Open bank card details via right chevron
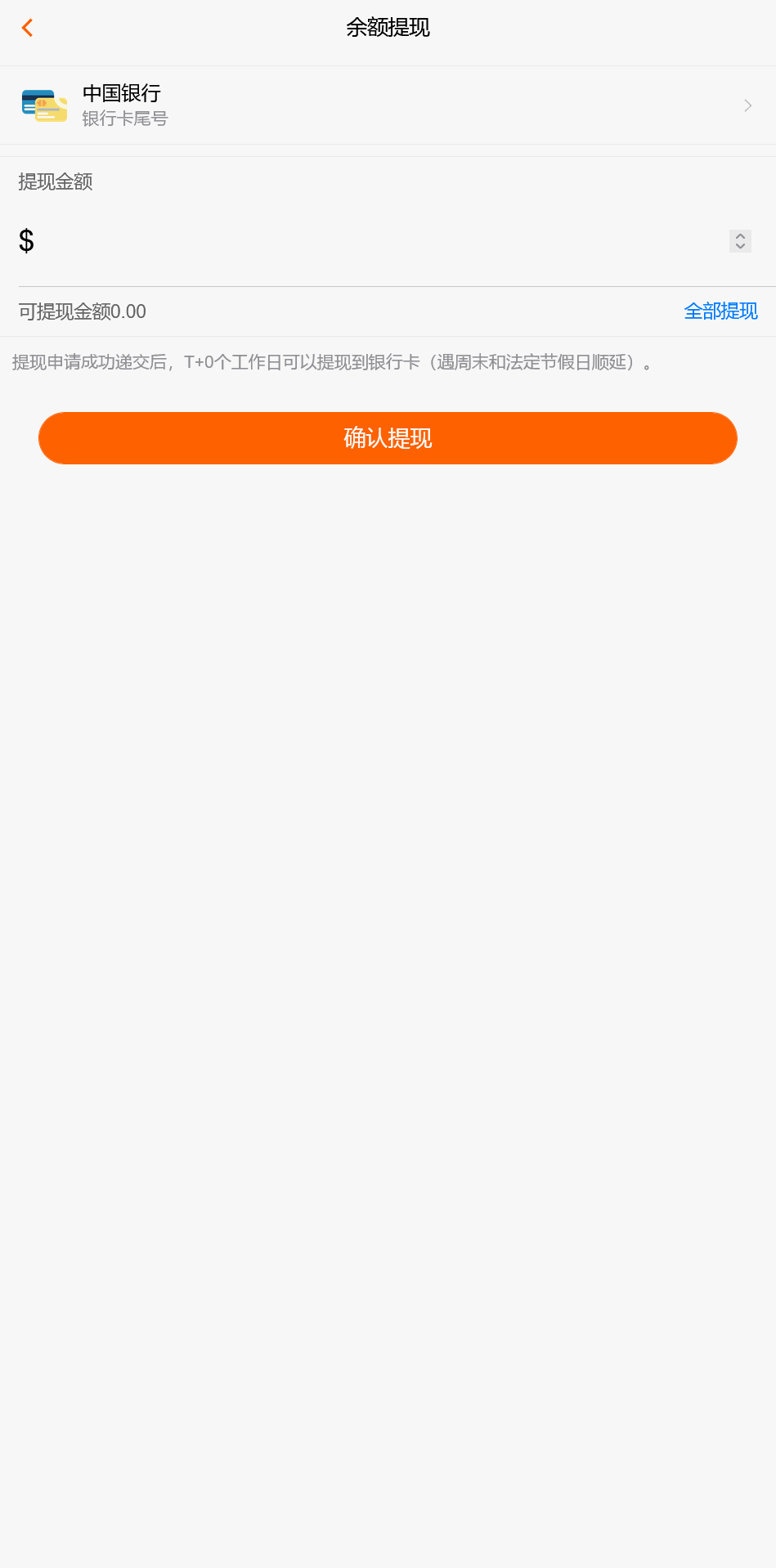Screen dimensions: 776x1568 [x=747, y=105]
